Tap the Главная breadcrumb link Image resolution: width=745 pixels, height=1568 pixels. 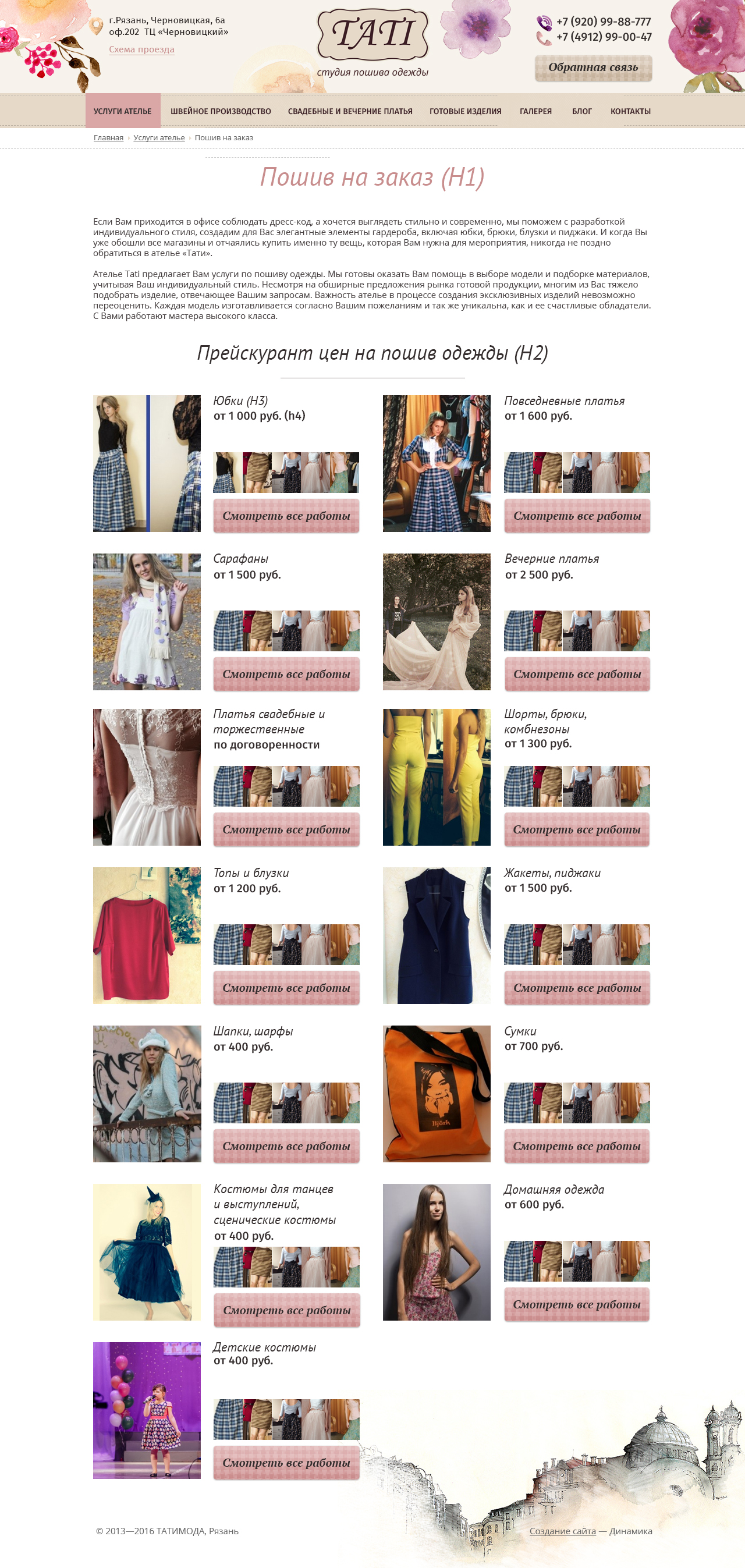coord(108,137)
